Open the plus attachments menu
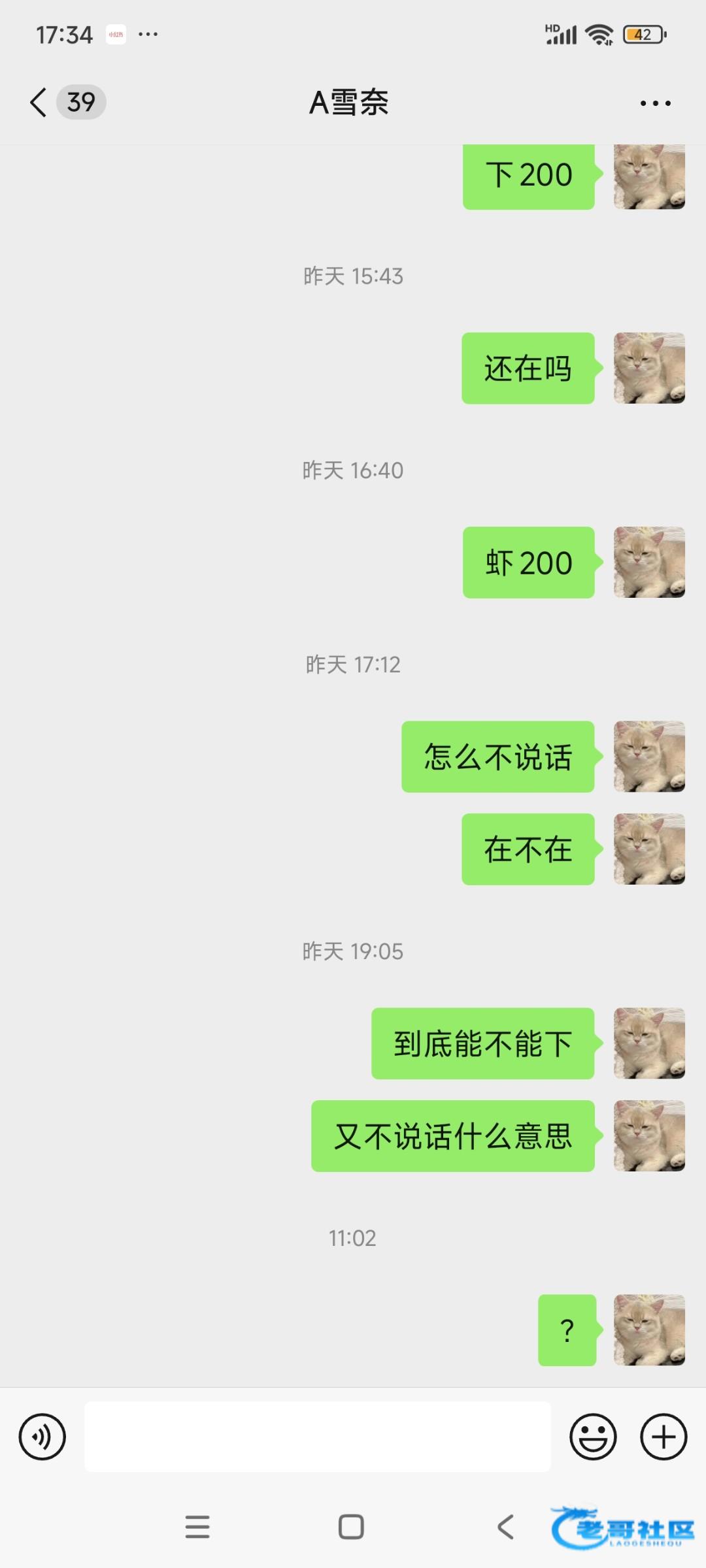 point(663,1437)
